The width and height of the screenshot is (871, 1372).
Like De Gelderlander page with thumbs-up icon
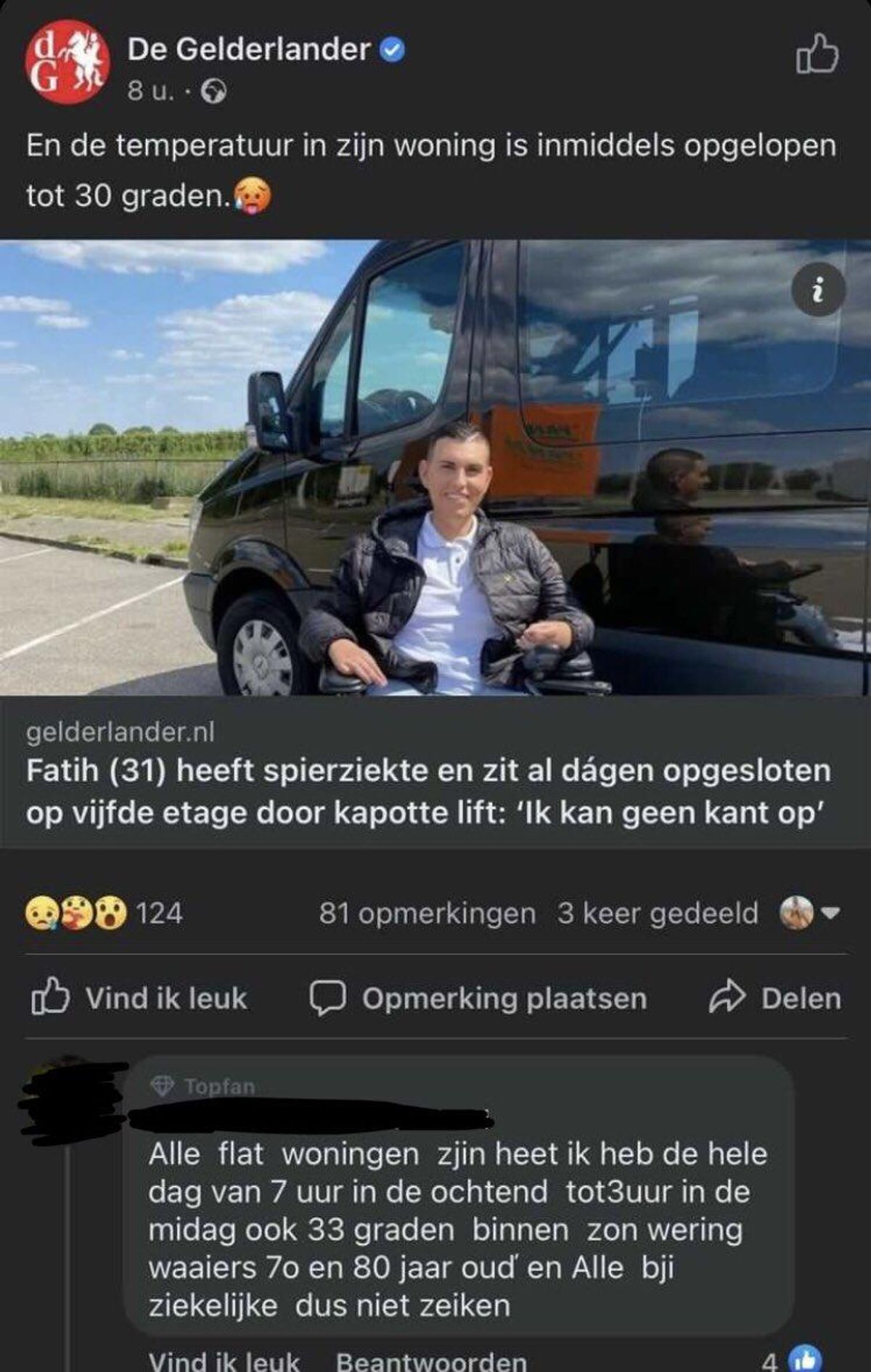(x=817, y=54)
